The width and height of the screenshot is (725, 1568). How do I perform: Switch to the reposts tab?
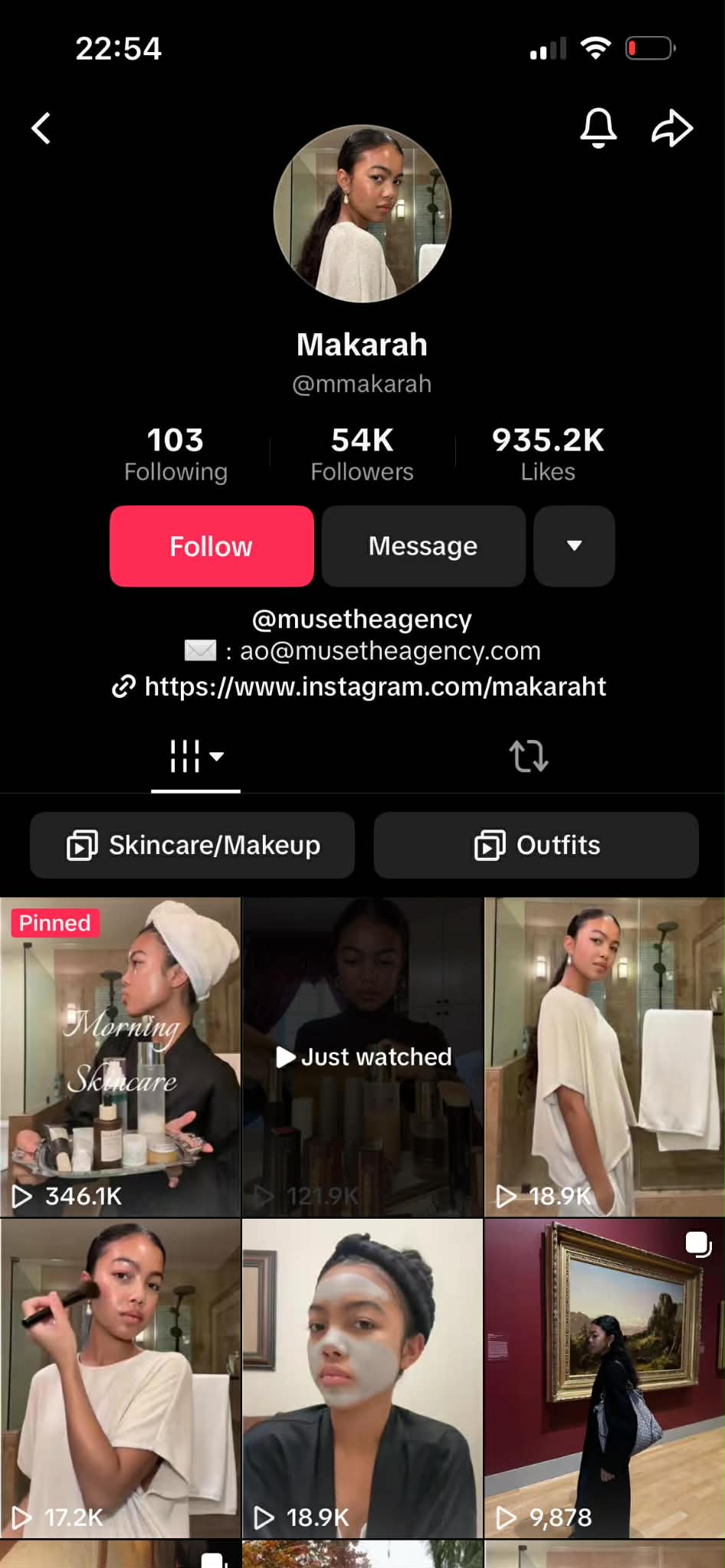point(529,756)
